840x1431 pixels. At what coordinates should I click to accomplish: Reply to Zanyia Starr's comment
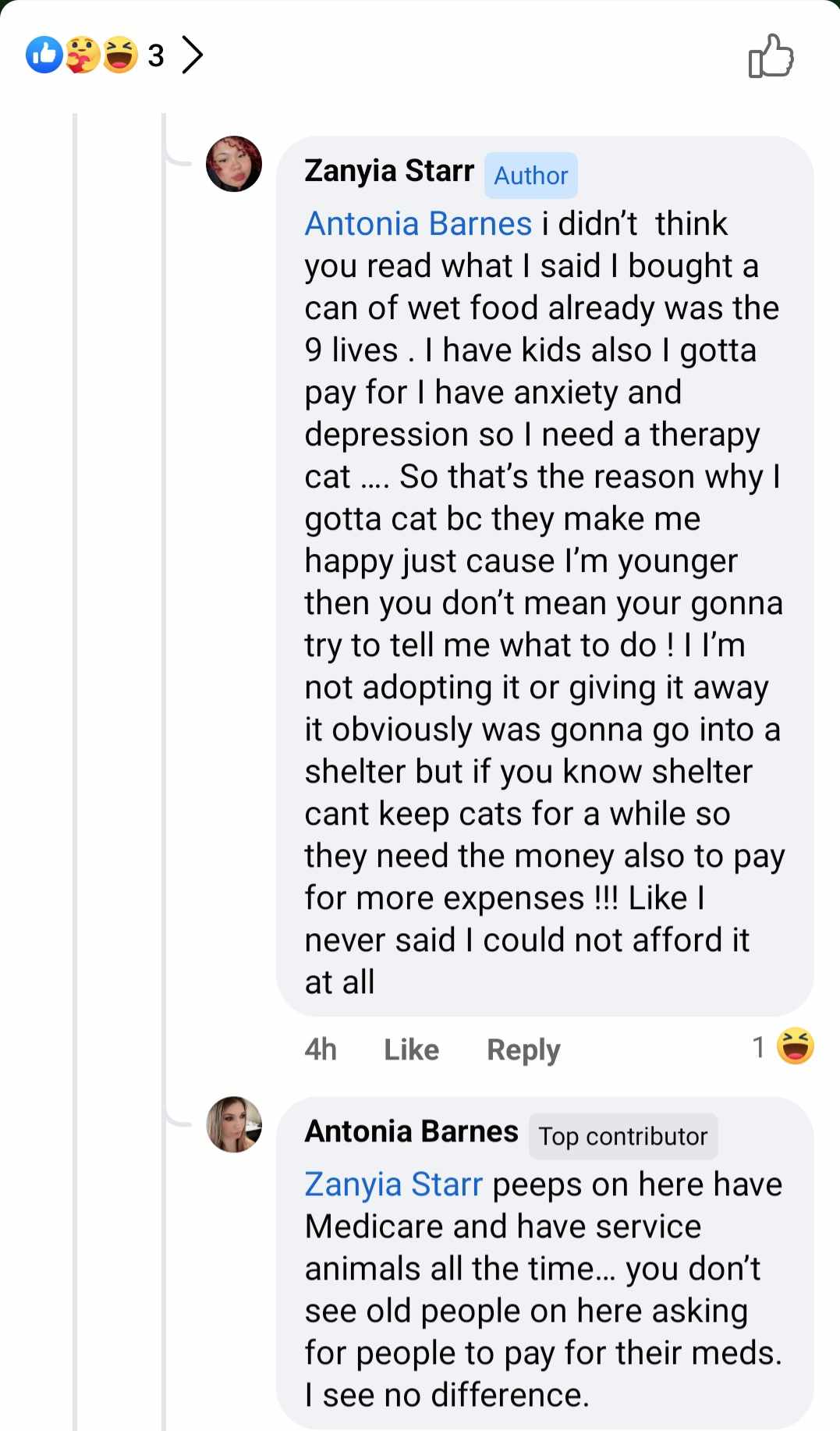(523, 1049)
